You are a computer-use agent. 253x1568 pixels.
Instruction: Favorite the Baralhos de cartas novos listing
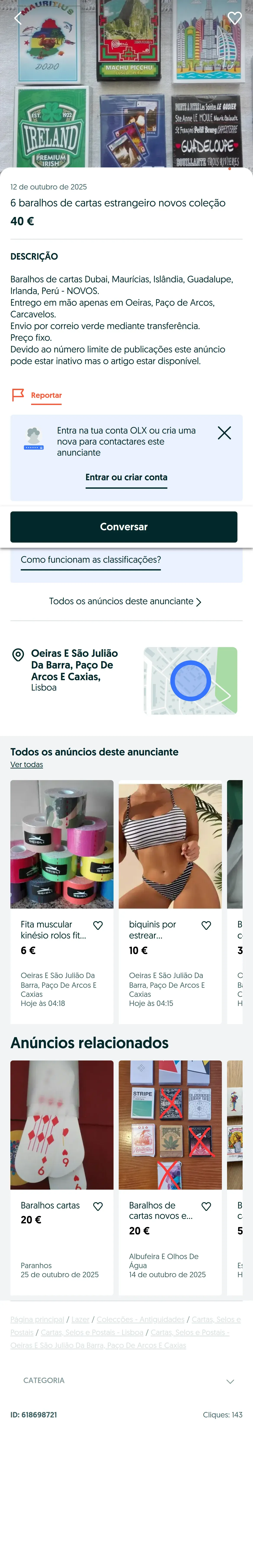coord(206,1207)
